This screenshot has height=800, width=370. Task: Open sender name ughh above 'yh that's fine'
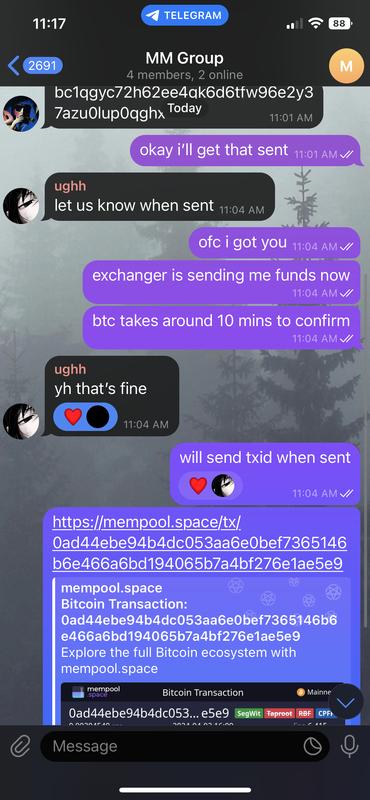coord(70,369)
